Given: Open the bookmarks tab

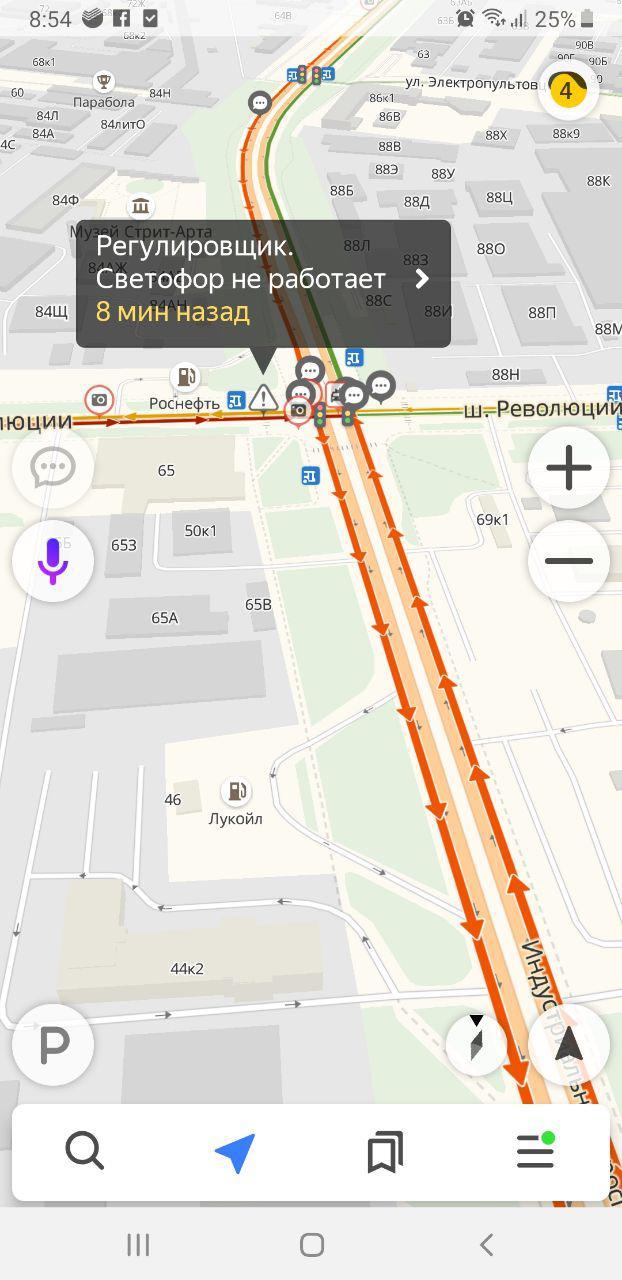Looking at the screenshot, I should (x=385, y=1152).
